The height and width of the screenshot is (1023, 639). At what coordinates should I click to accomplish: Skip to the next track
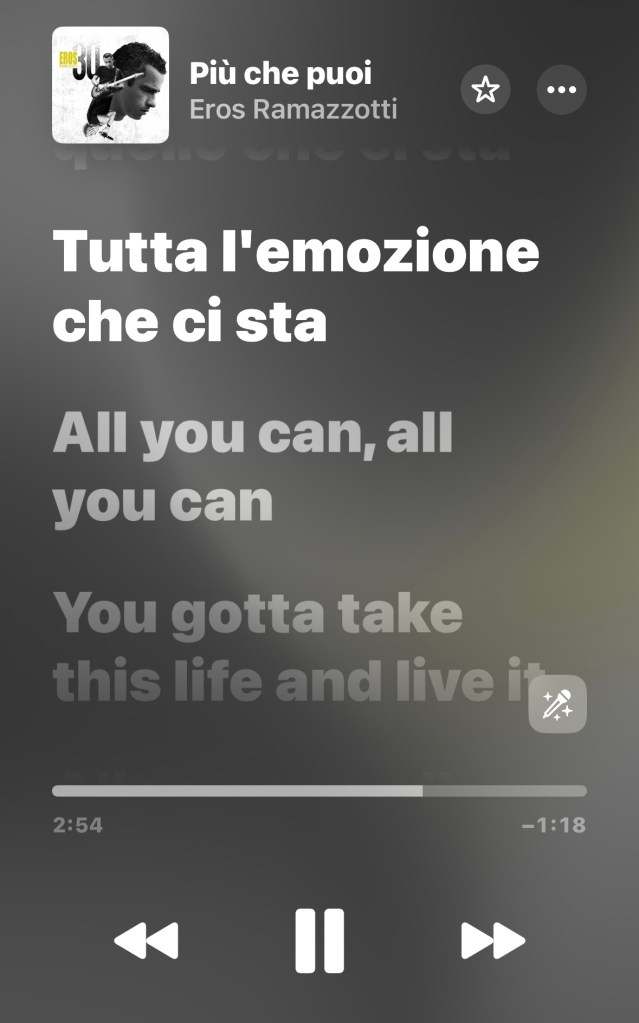click(492, 940)
